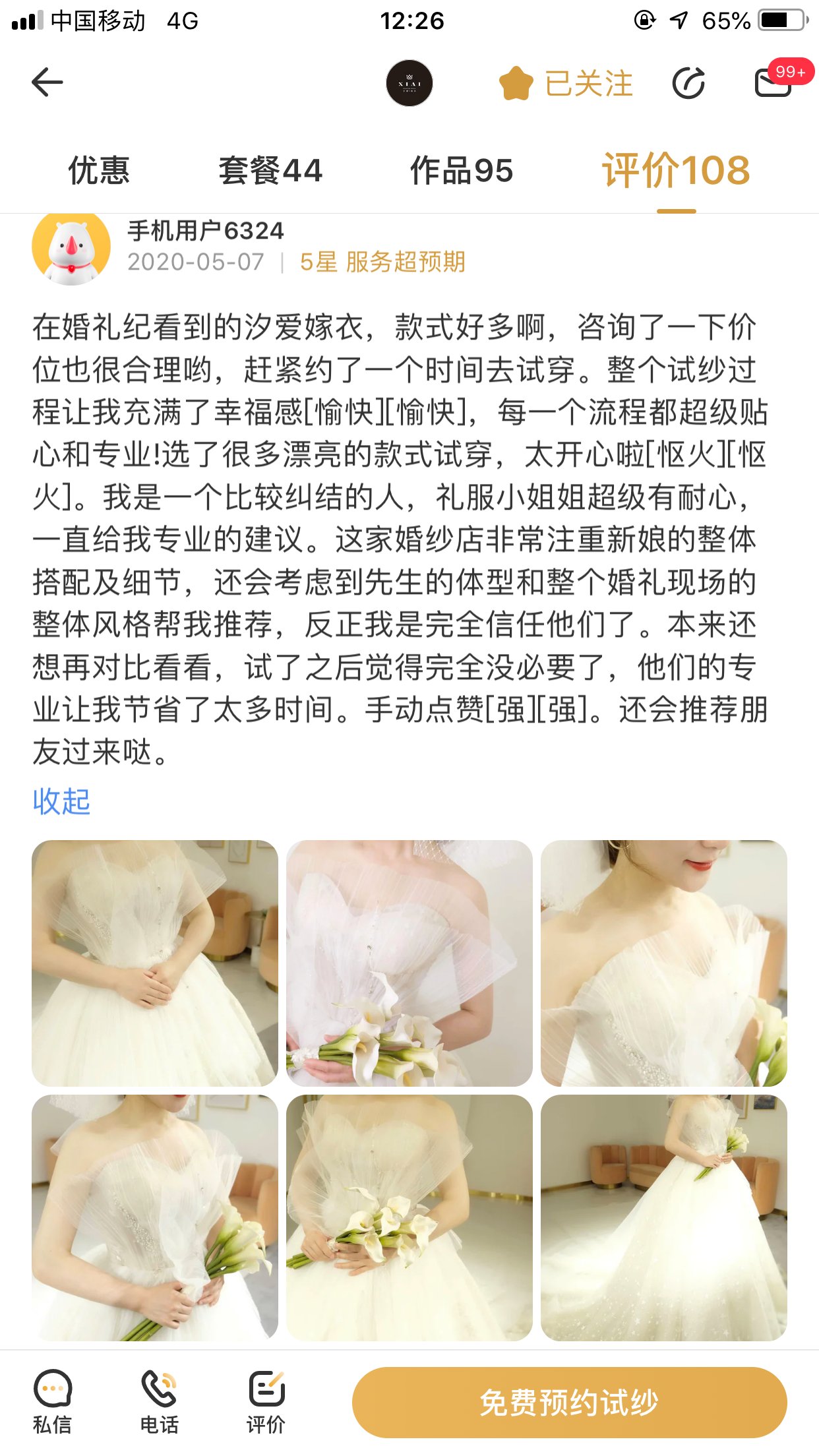Tap the 已关注 follow button
Image resolution: width=819 pixels, height=1456 pixels.
pos(566,83)
